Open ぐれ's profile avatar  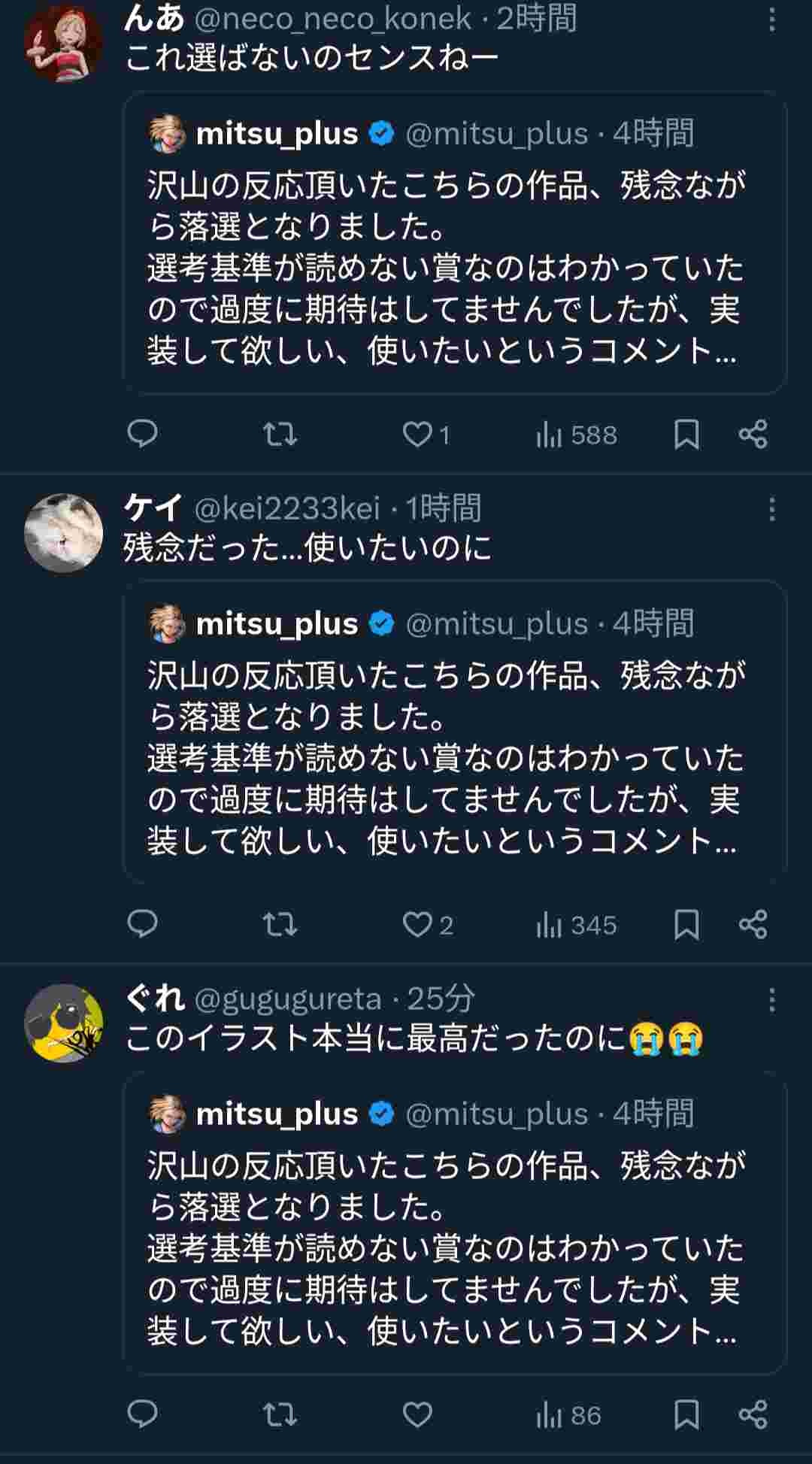[x=63, y=1023]
